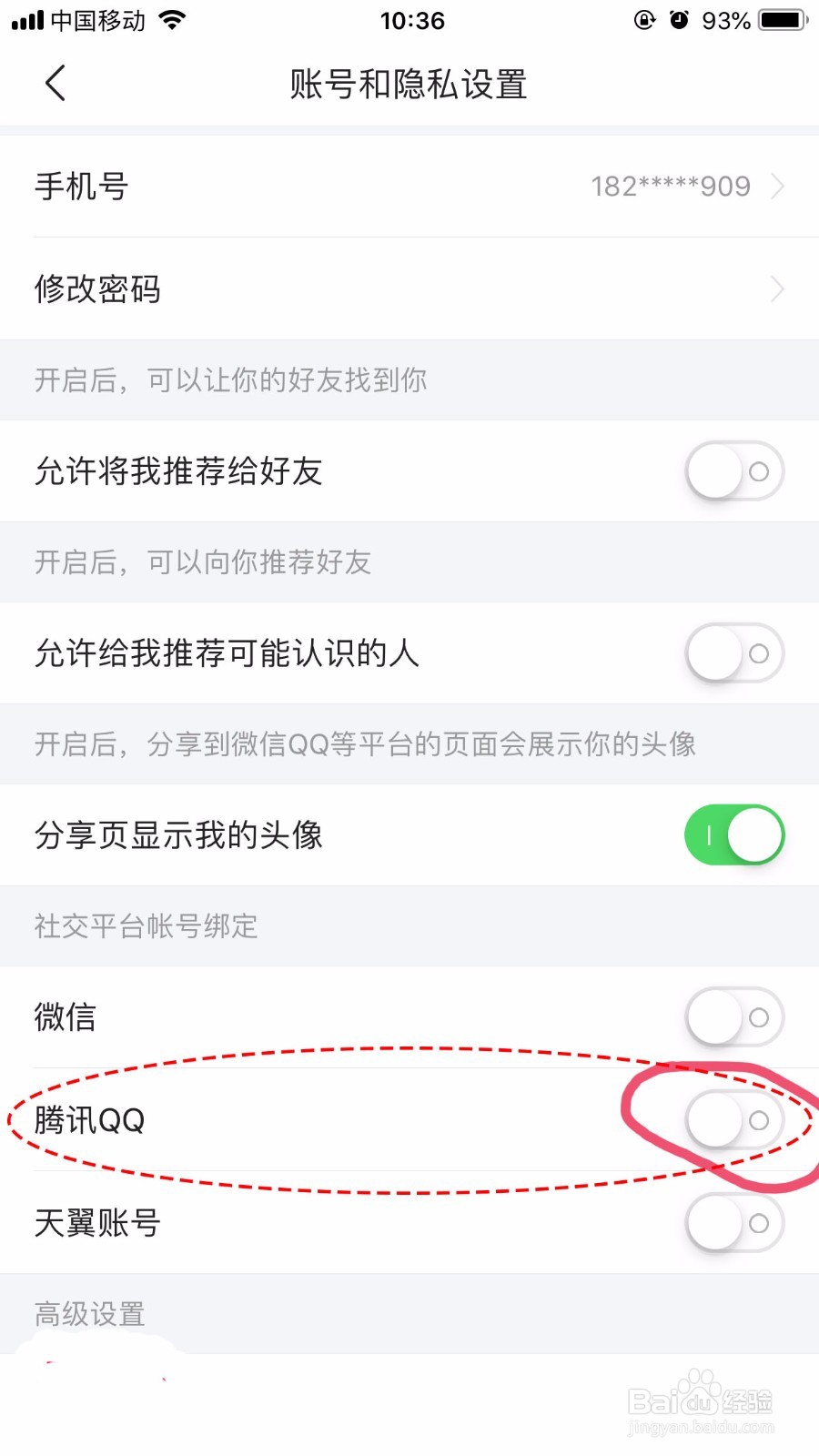Image resolution: width=819 pixels, height=1456 pixels.
Task: Tap the back arrow to exit settings
Action: 55,82
